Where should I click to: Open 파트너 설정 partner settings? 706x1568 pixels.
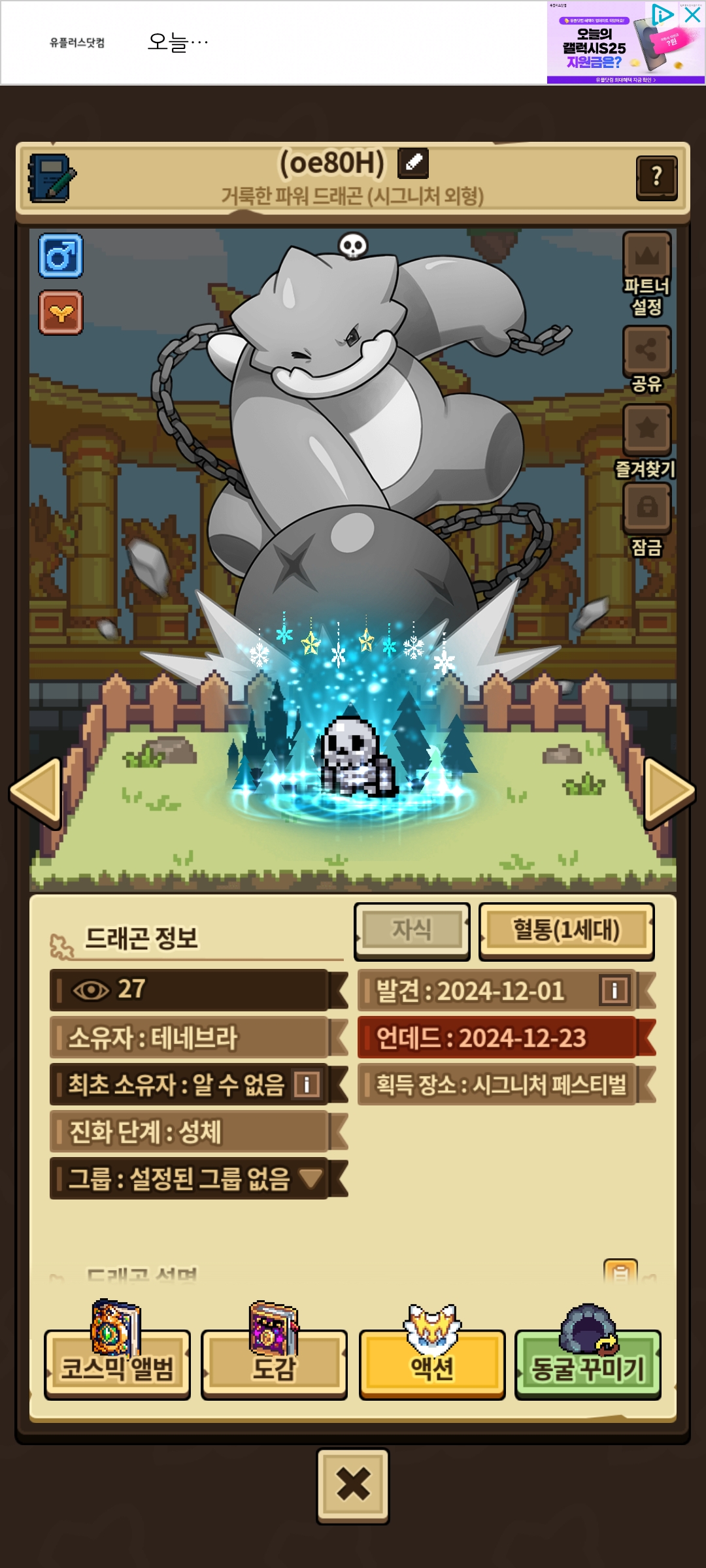647,274
